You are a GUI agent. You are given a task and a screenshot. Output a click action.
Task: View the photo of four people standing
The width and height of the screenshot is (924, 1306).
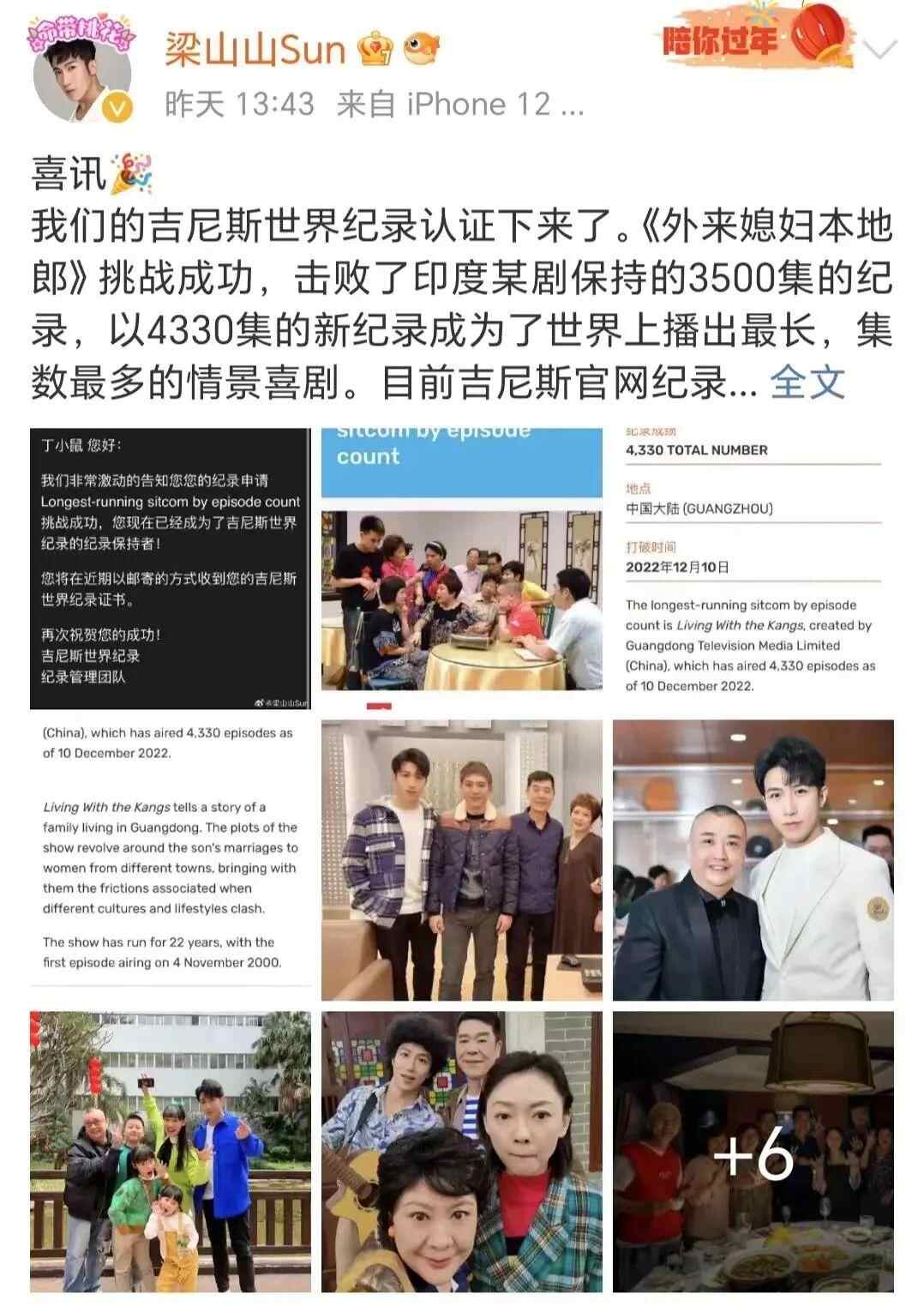[x=461, y=860]
